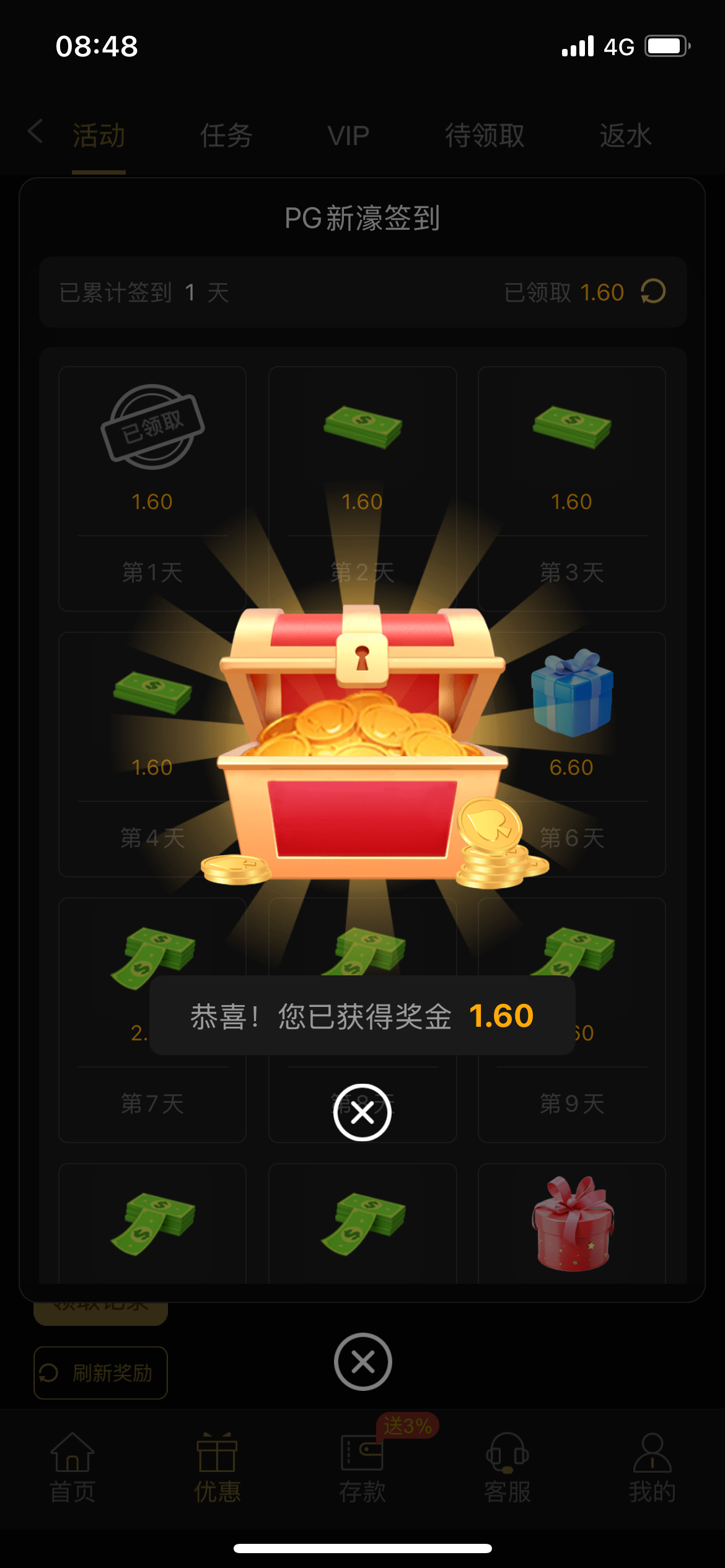Open the 返水 tab
725x1568 pixels.
click(625, 136)
